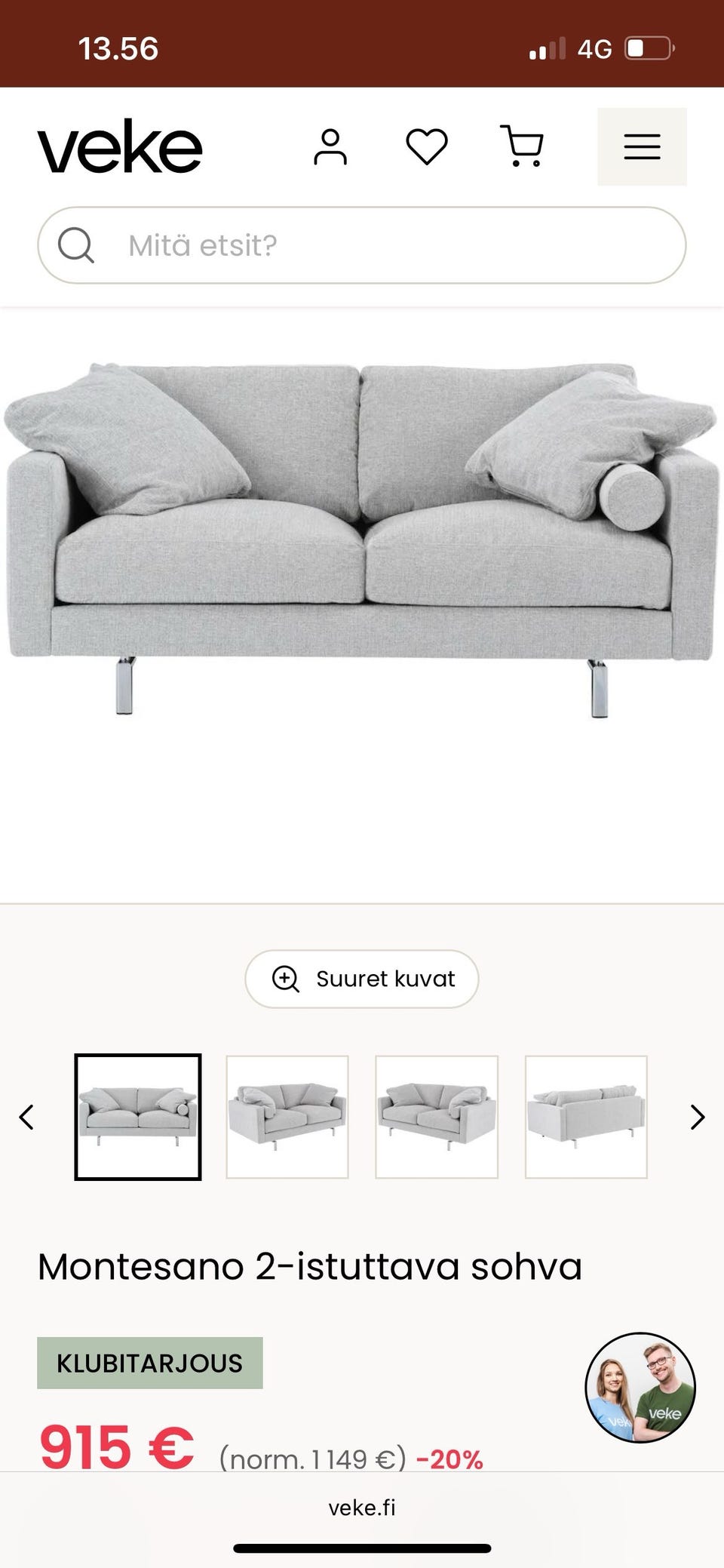Tap the "Mitä etsit?" search field
This screenshot has height=1568, width=724.
pyautogui.click(x=362, y=245)
